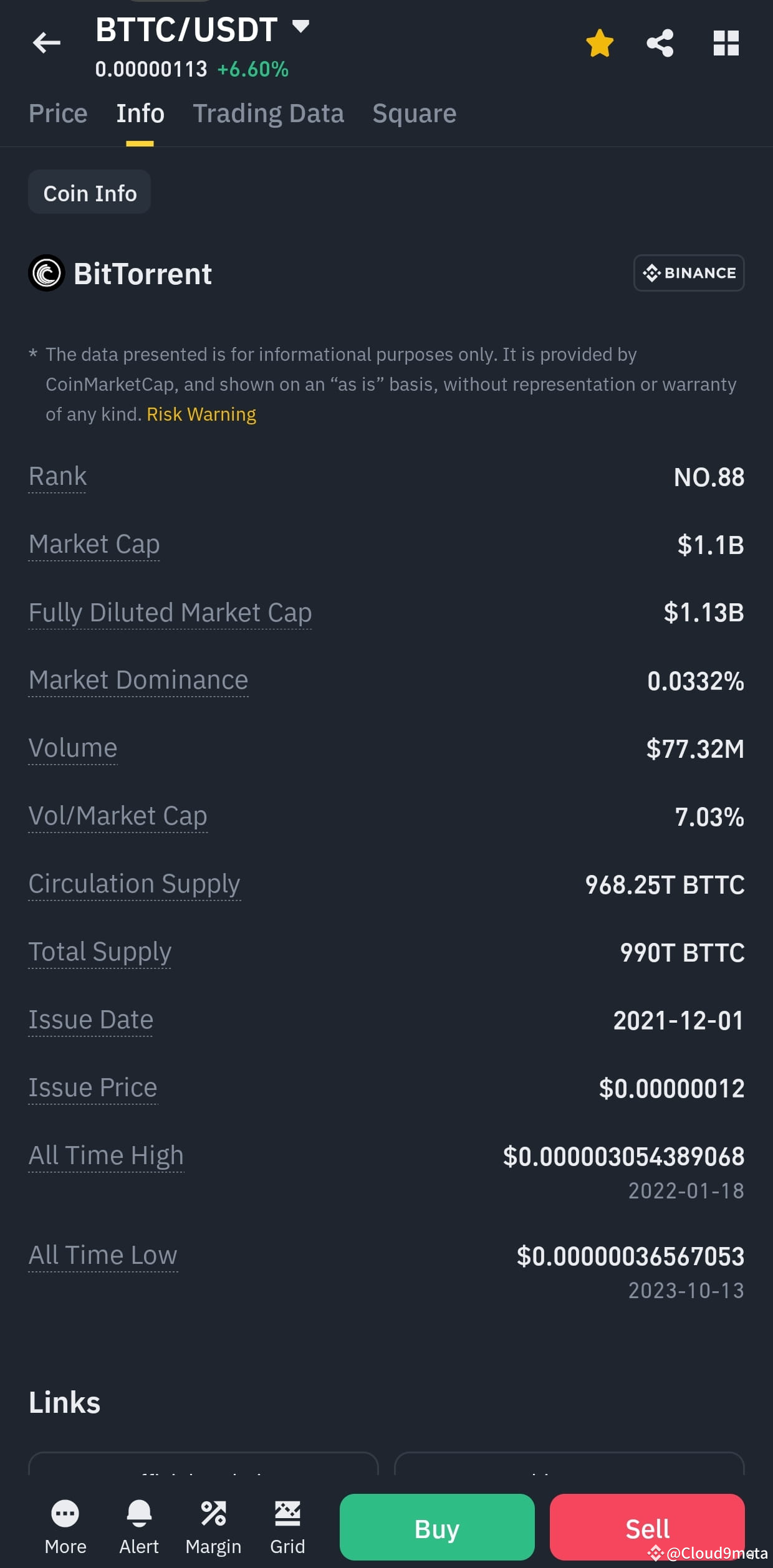
Task: Set a price Alert from bottom bar
Action: [139, 1527]
